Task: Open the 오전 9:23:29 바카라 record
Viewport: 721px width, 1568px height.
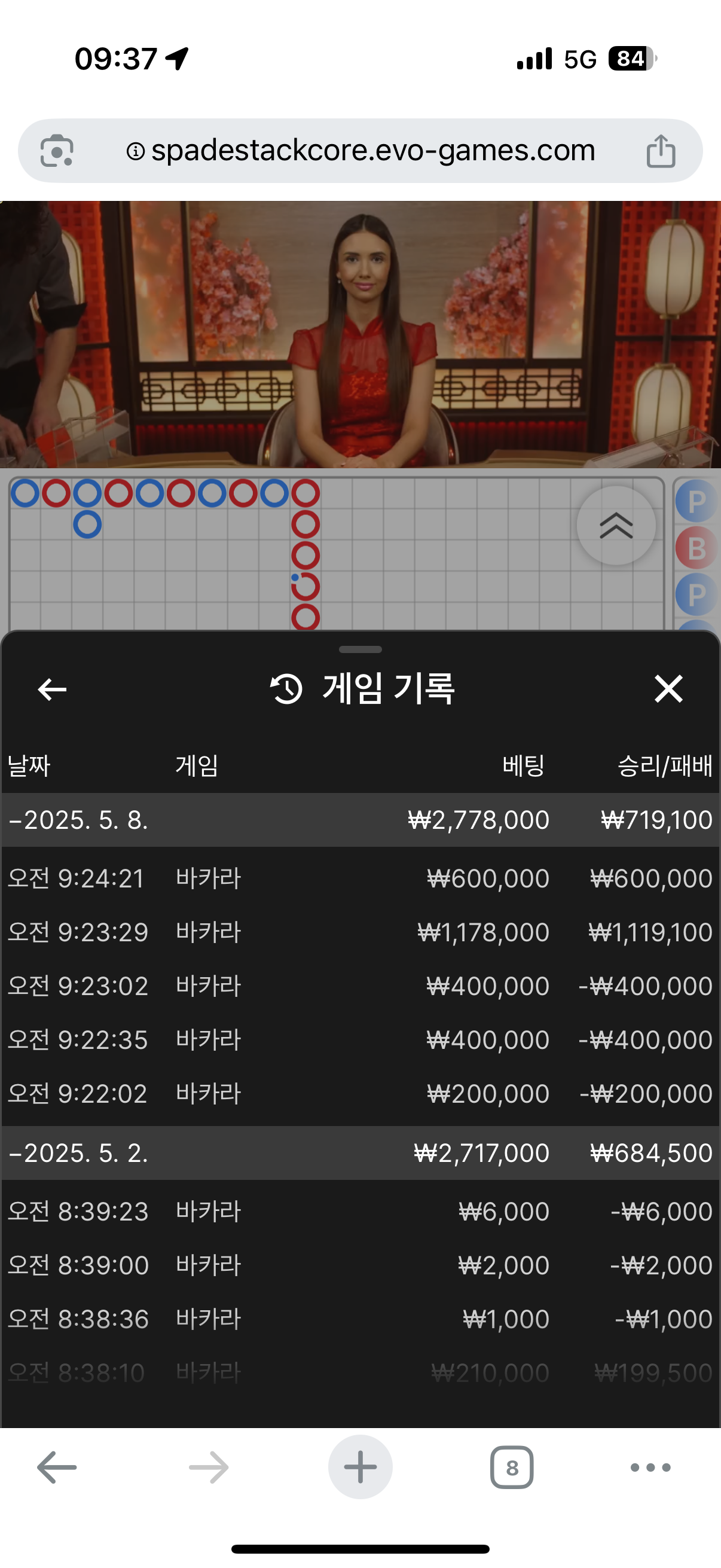Action: click(x=360, y=932)
